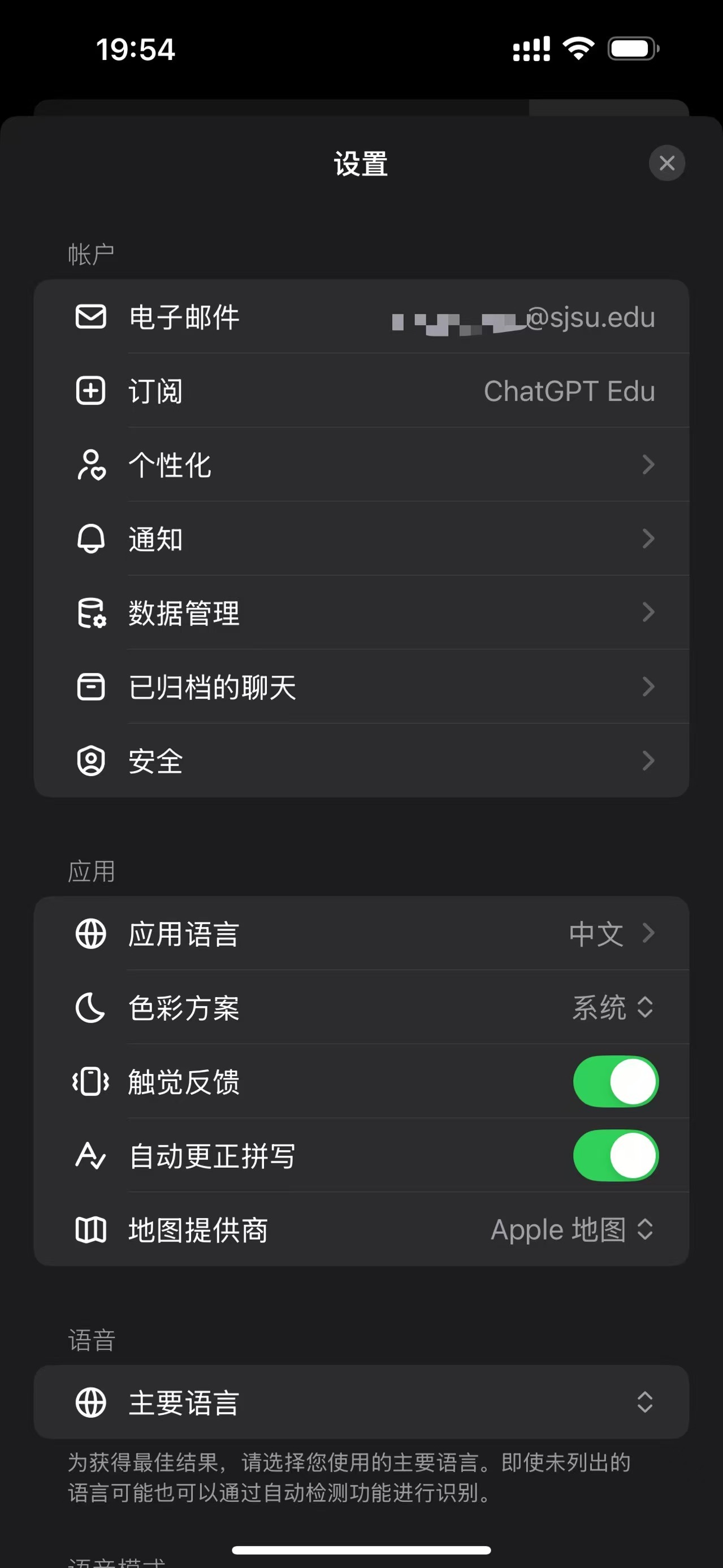Click the 安全 security shield icon
Viewport: 723px width, 1568px height.
[x=90, y=760]
